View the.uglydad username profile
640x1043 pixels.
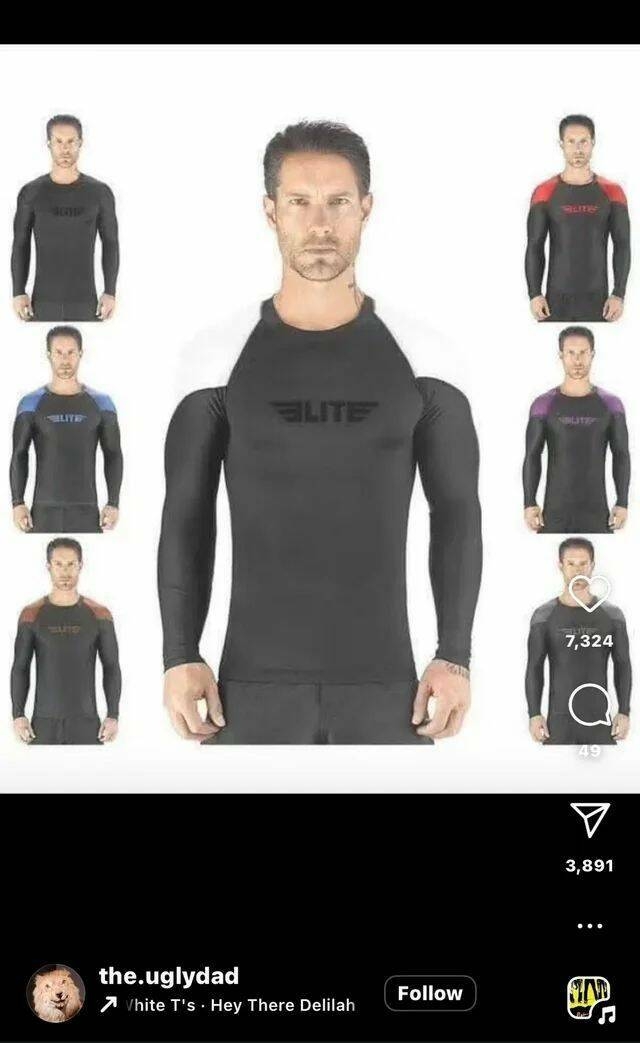pyautogui.click(x=169, y=976)
